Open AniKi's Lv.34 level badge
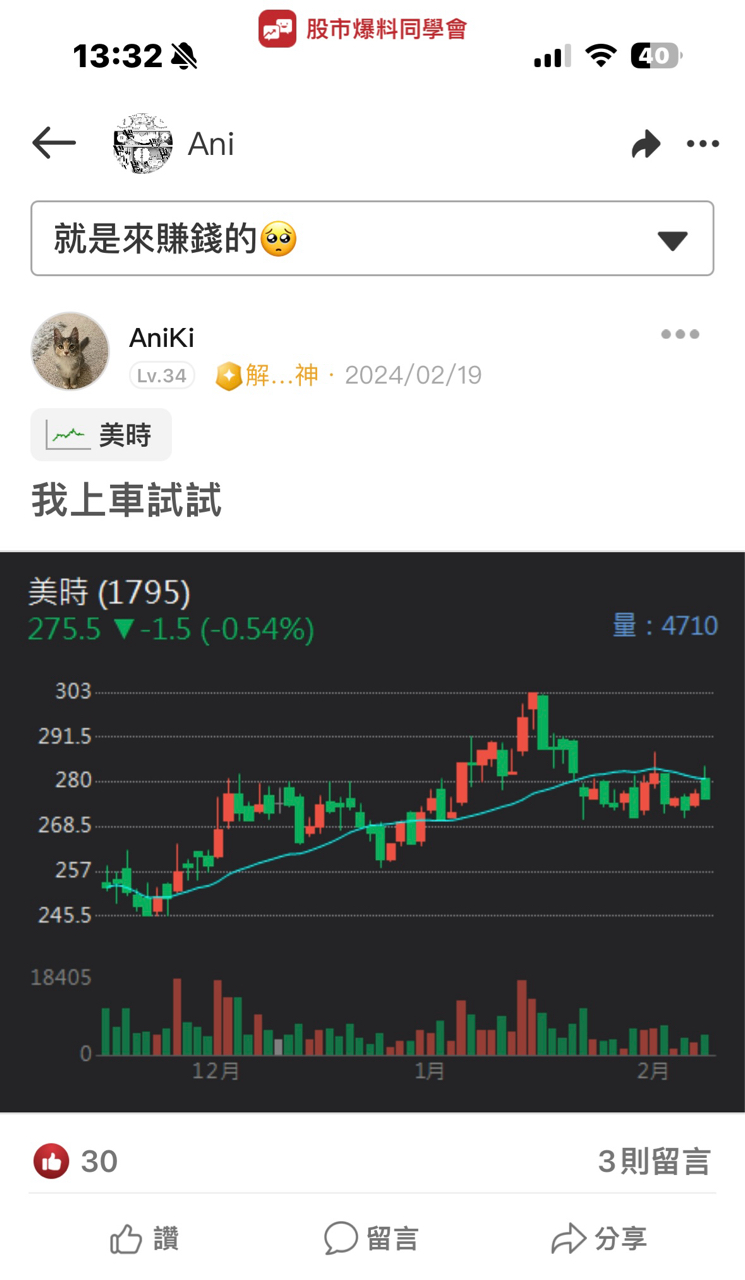745x1280 pixels. point(162,374)
